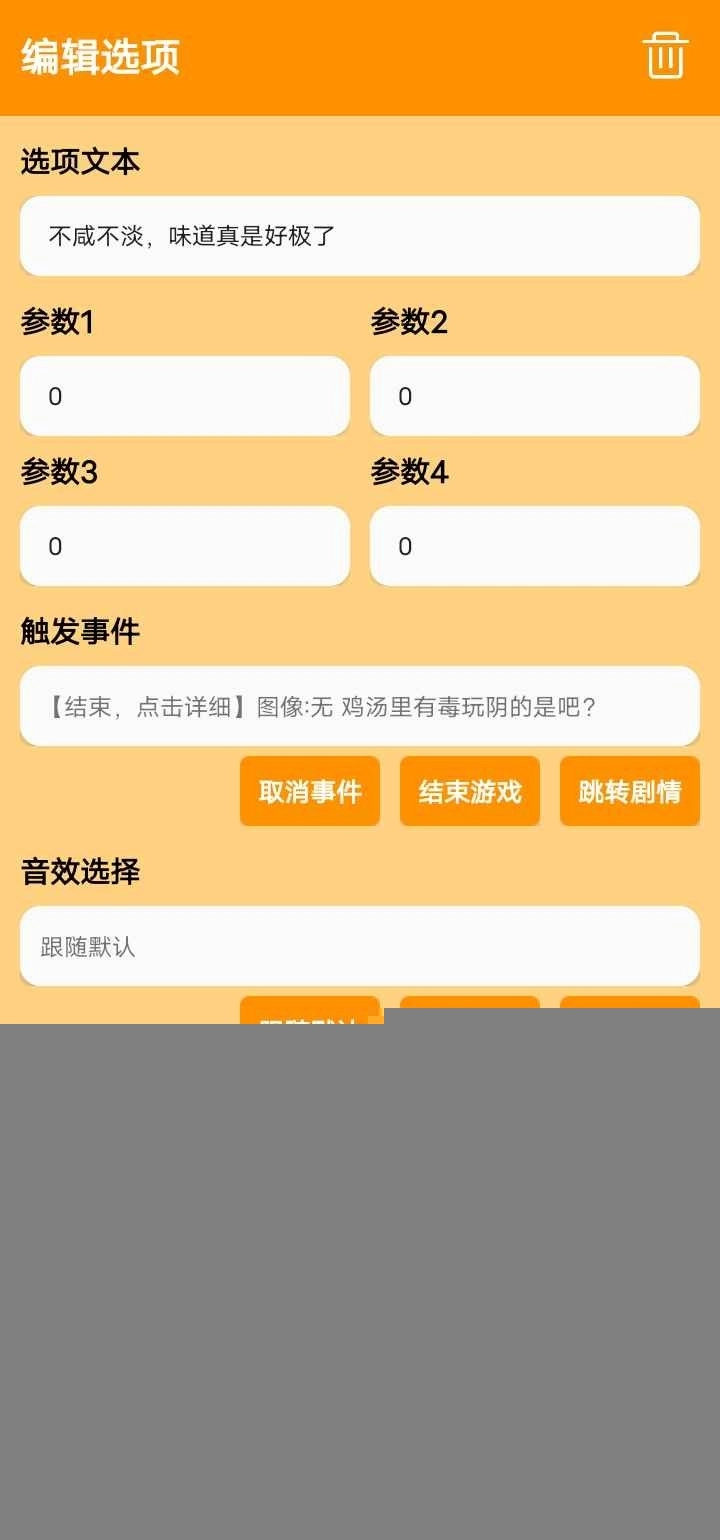Open the 触发事件 detail by clicking its text
The height and width of the screenshot is (1540, 720).
(x=357, y=706)
